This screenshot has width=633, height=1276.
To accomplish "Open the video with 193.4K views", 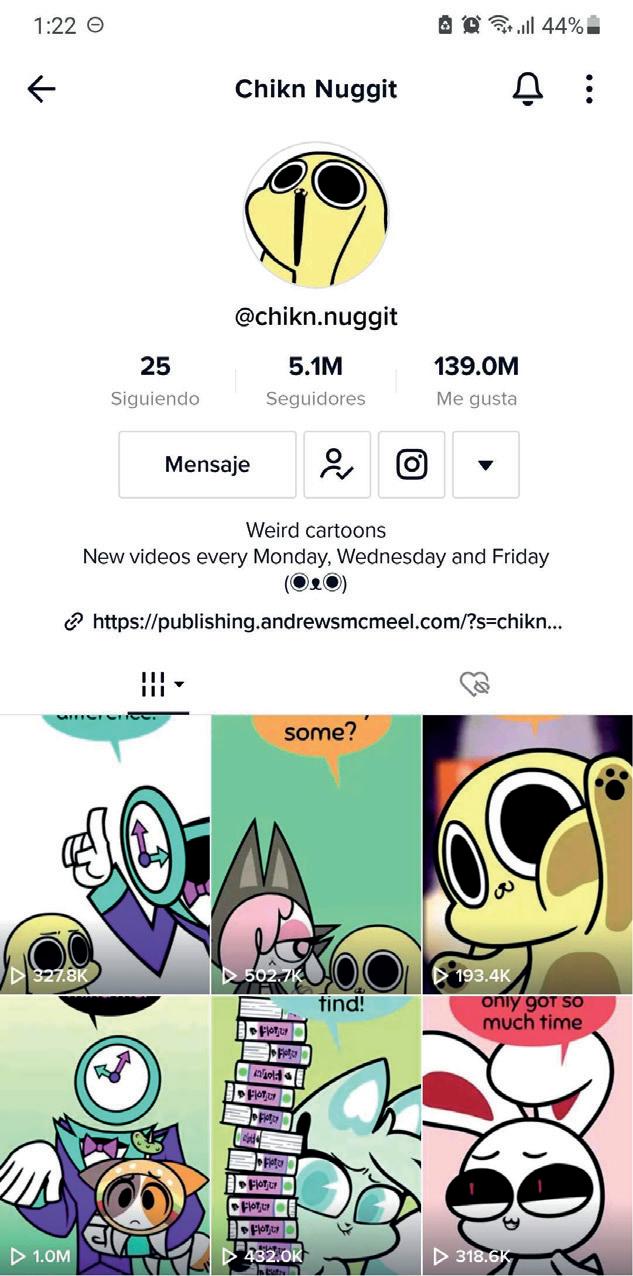I will pyautogui.click(x=527, y=855).
